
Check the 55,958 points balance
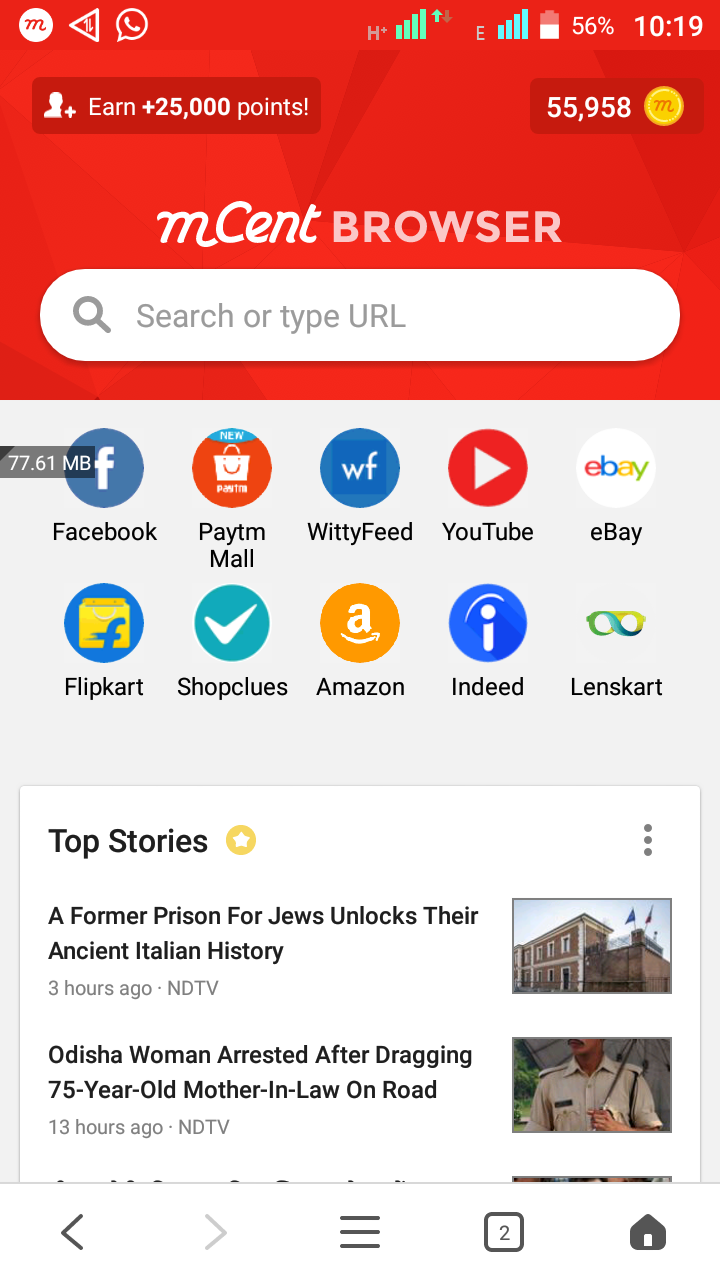point(616,105)
